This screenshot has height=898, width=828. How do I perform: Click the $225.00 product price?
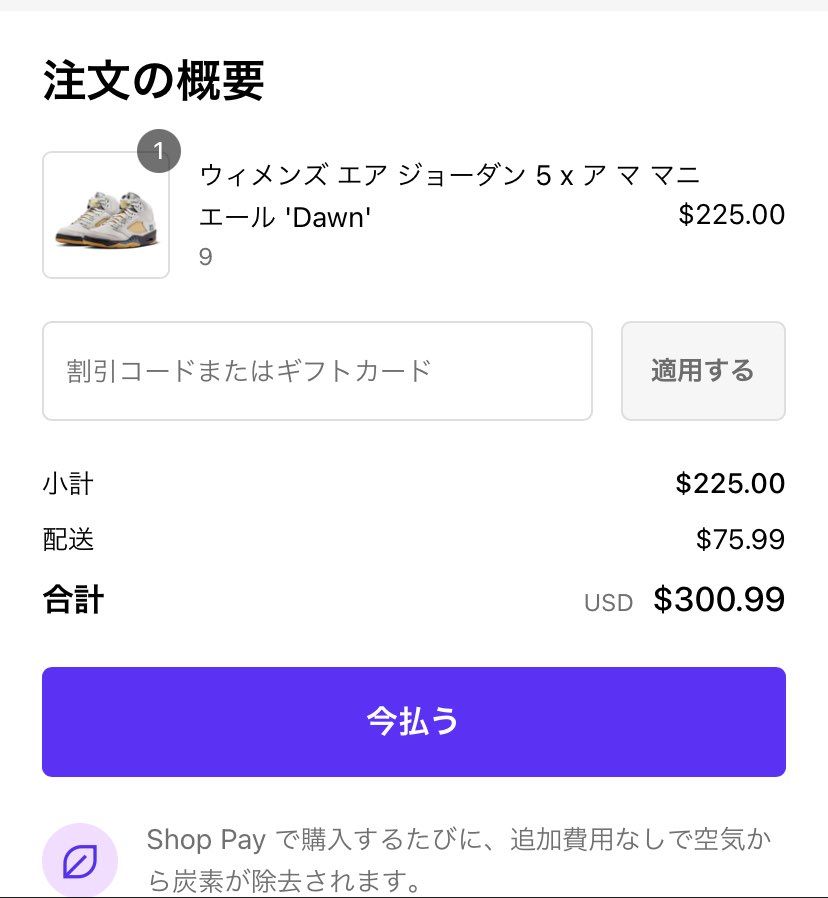(x=730, y=214)
